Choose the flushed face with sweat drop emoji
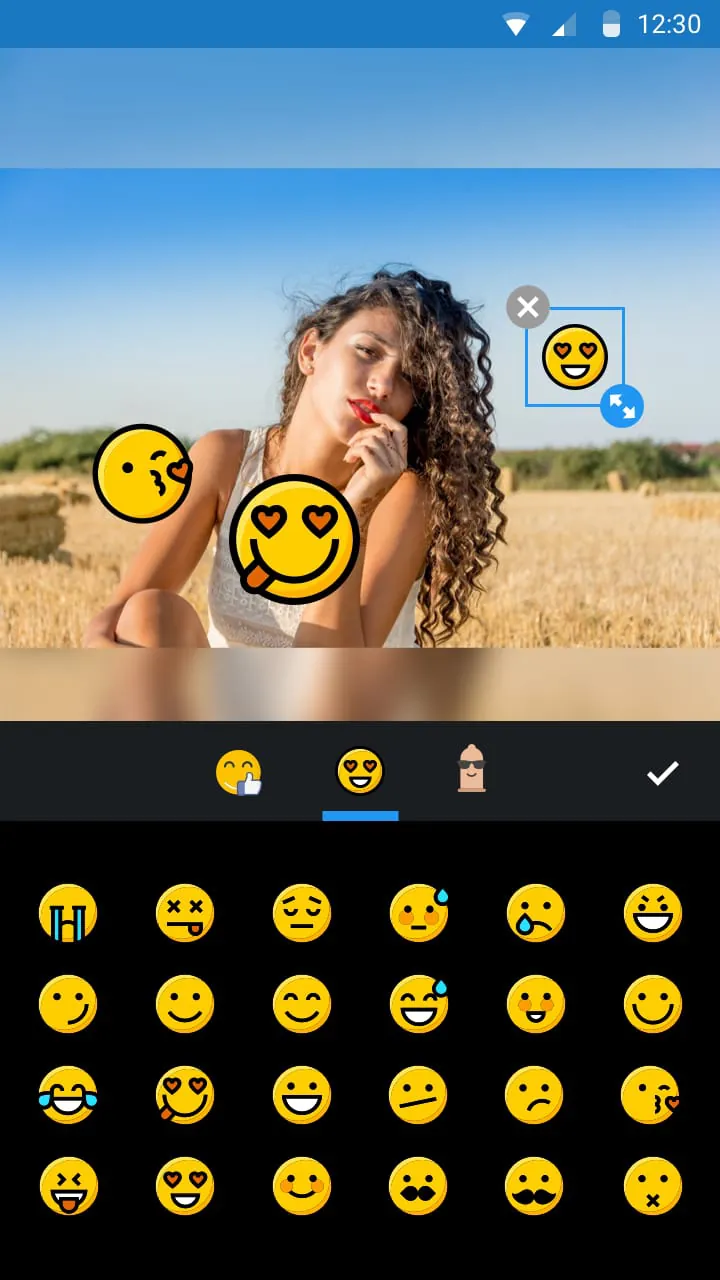Image resolution: width=720 pixels, height=1280 pixels. [419, 912]
